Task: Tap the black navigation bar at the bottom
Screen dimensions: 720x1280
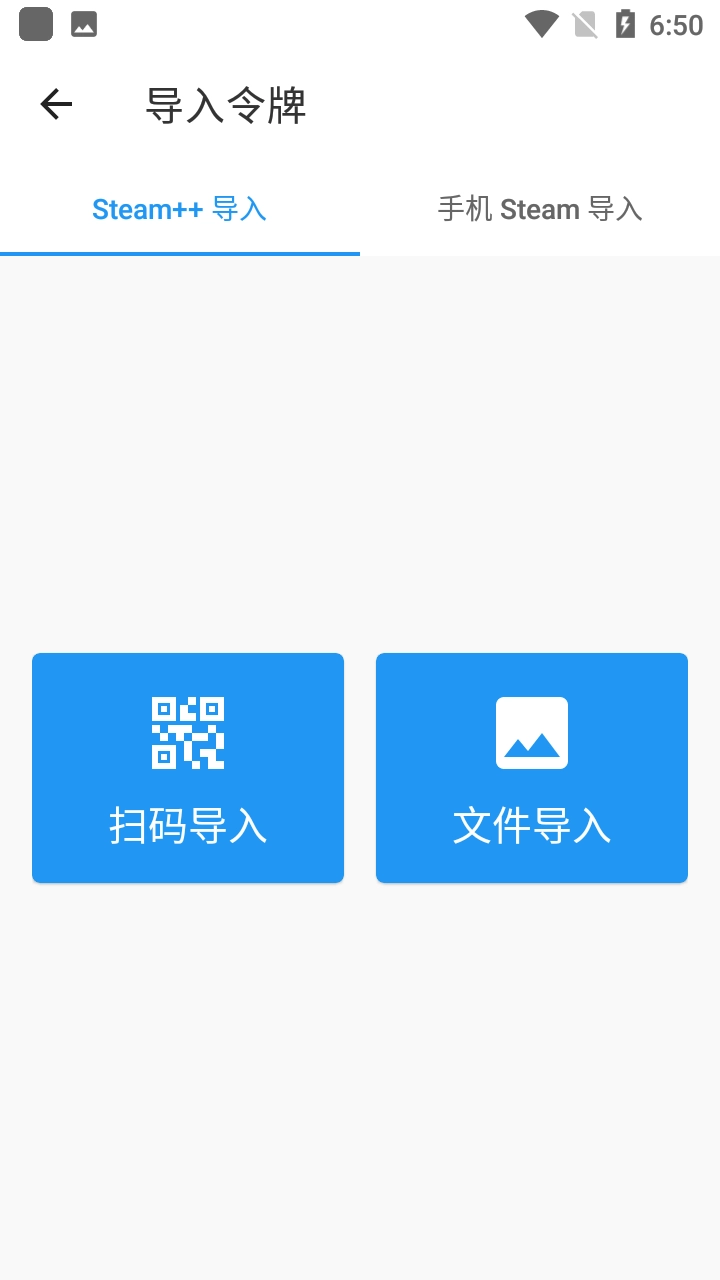Action: (360, 1260)
